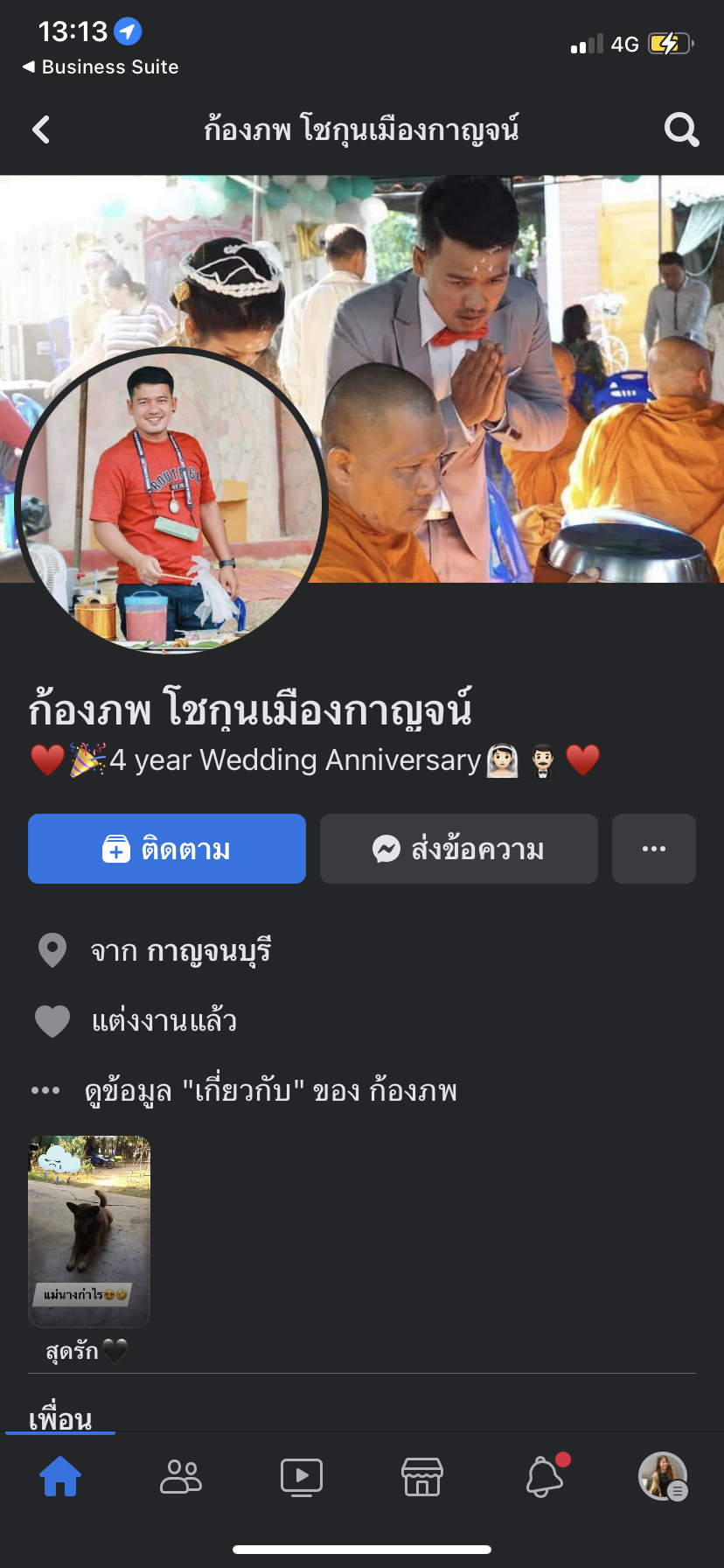Open the three-dot more options button
Viewport: 724px width, 1568px height.
pyautogui.click(x=654, y=849)
